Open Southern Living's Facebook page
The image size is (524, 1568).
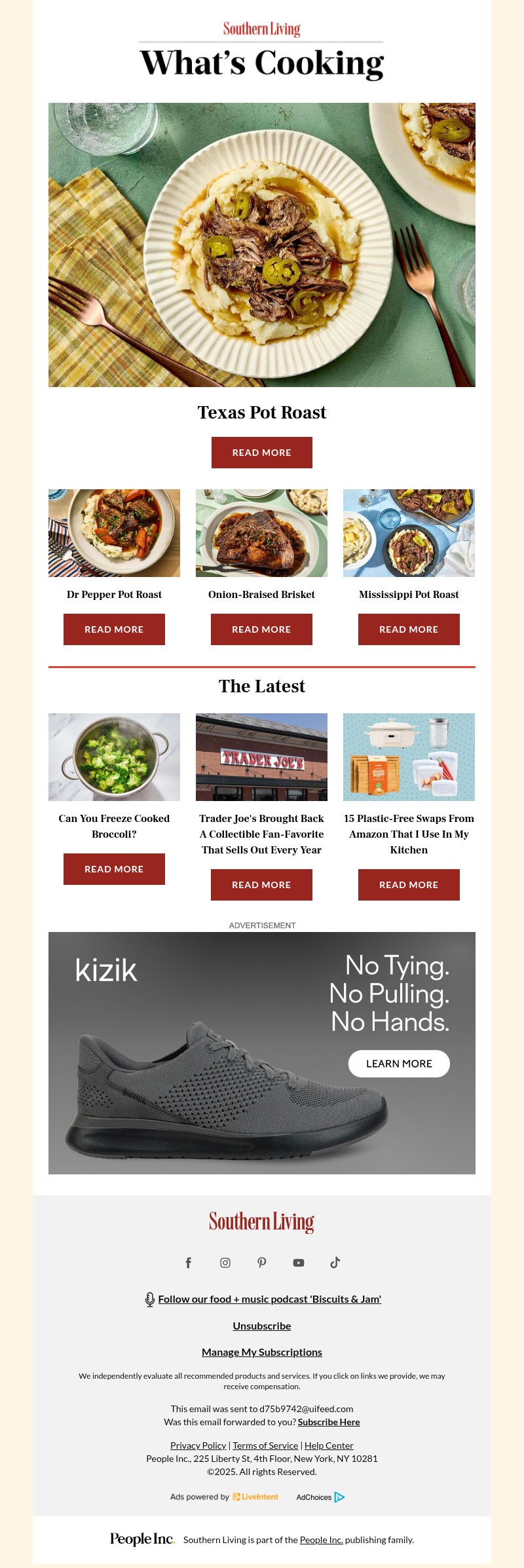click(x=189, y=1262)
